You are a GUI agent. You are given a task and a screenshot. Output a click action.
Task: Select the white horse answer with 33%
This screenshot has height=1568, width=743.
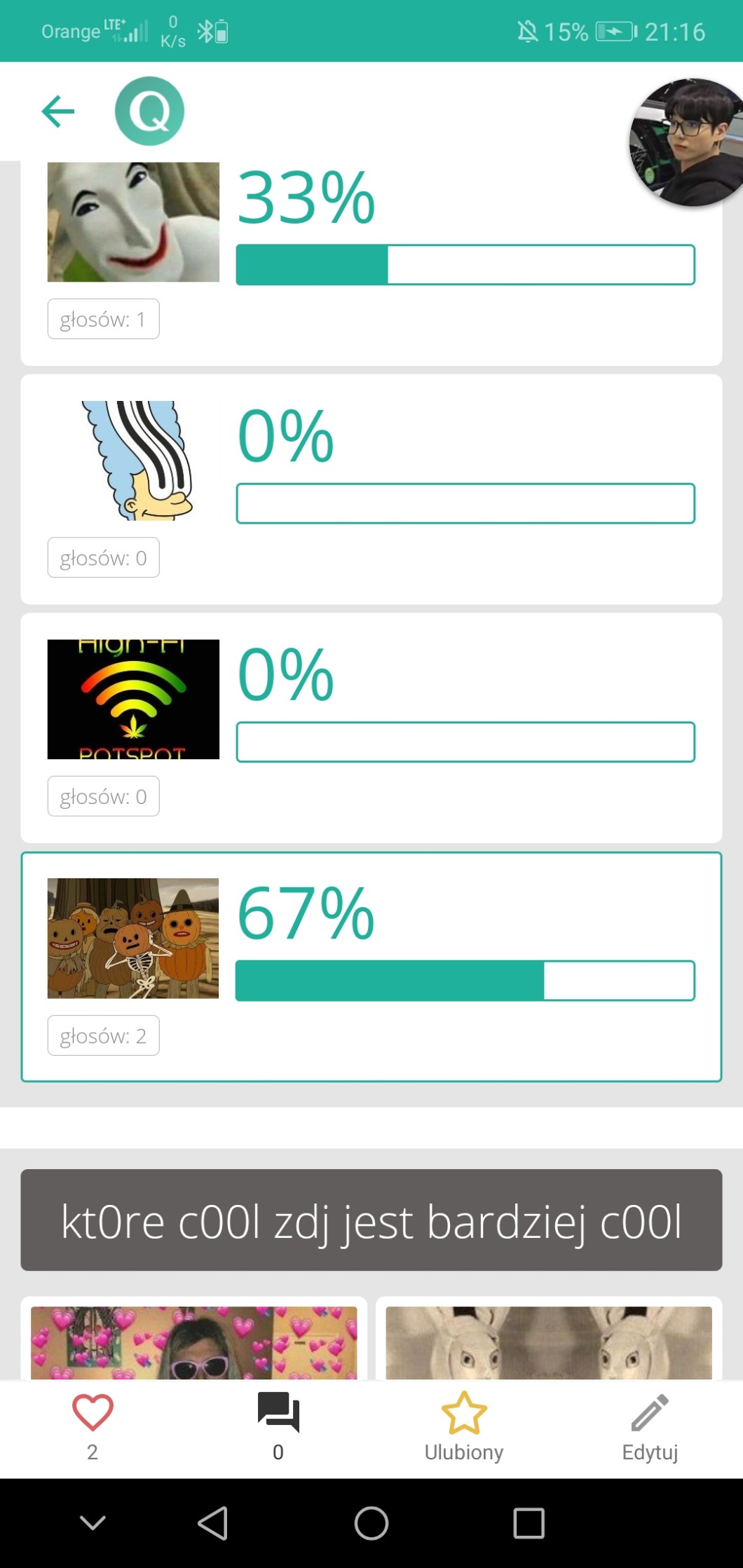pyautogui.click(x=371, y=259)
